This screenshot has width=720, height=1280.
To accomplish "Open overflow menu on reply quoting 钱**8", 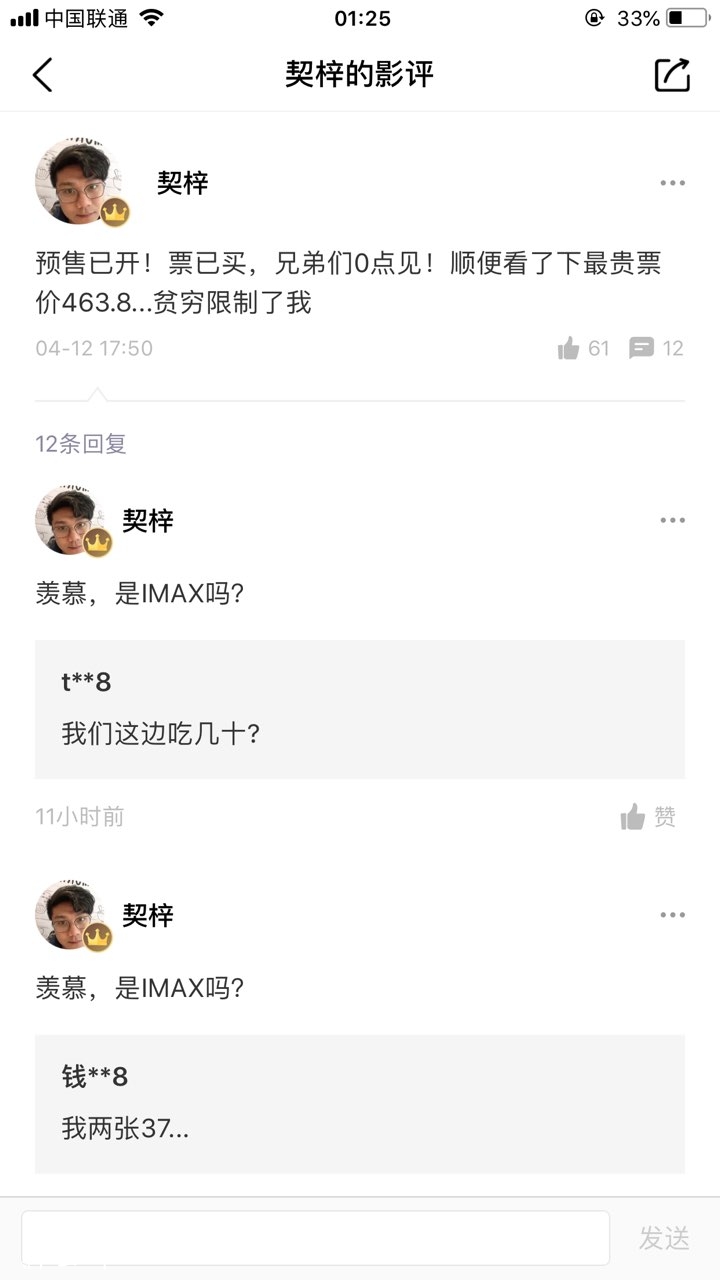I will [672, 915].
